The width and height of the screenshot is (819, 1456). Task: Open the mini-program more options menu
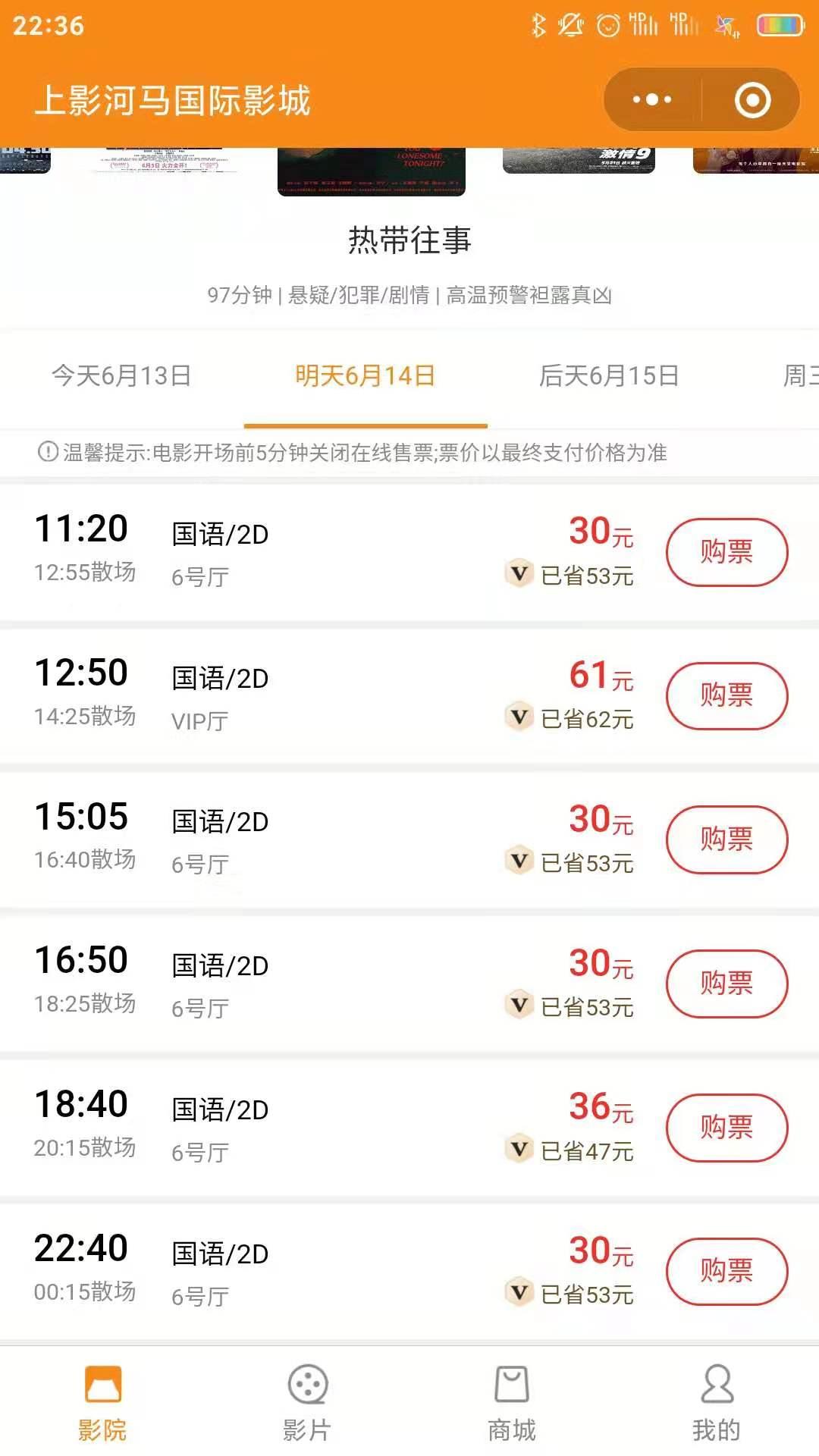click(651, 99)
